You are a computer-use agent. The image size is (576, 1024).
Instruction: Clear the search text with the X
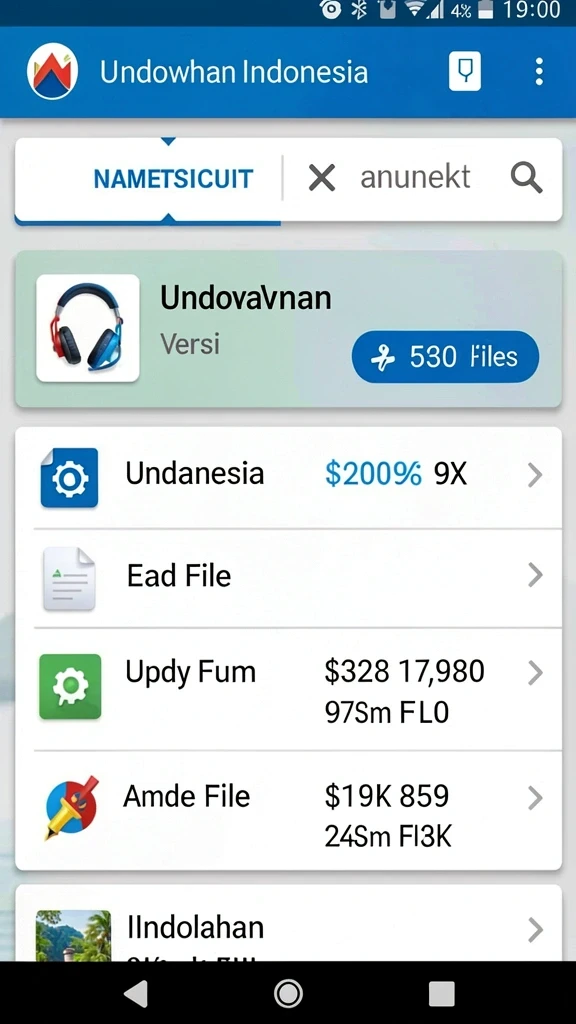click(x=322, y=178)
